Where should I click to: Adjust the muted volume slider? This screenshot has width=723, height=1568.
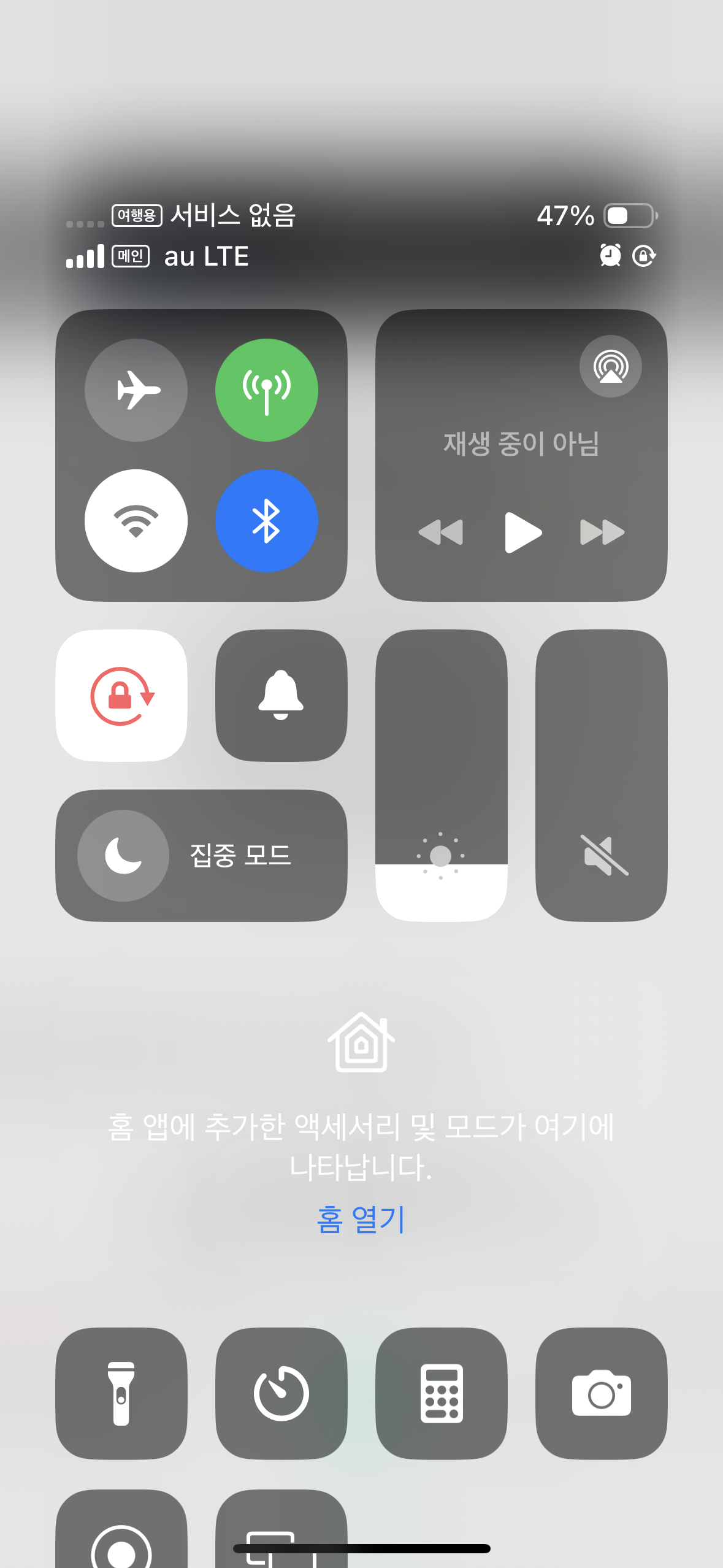click(601, 775)
